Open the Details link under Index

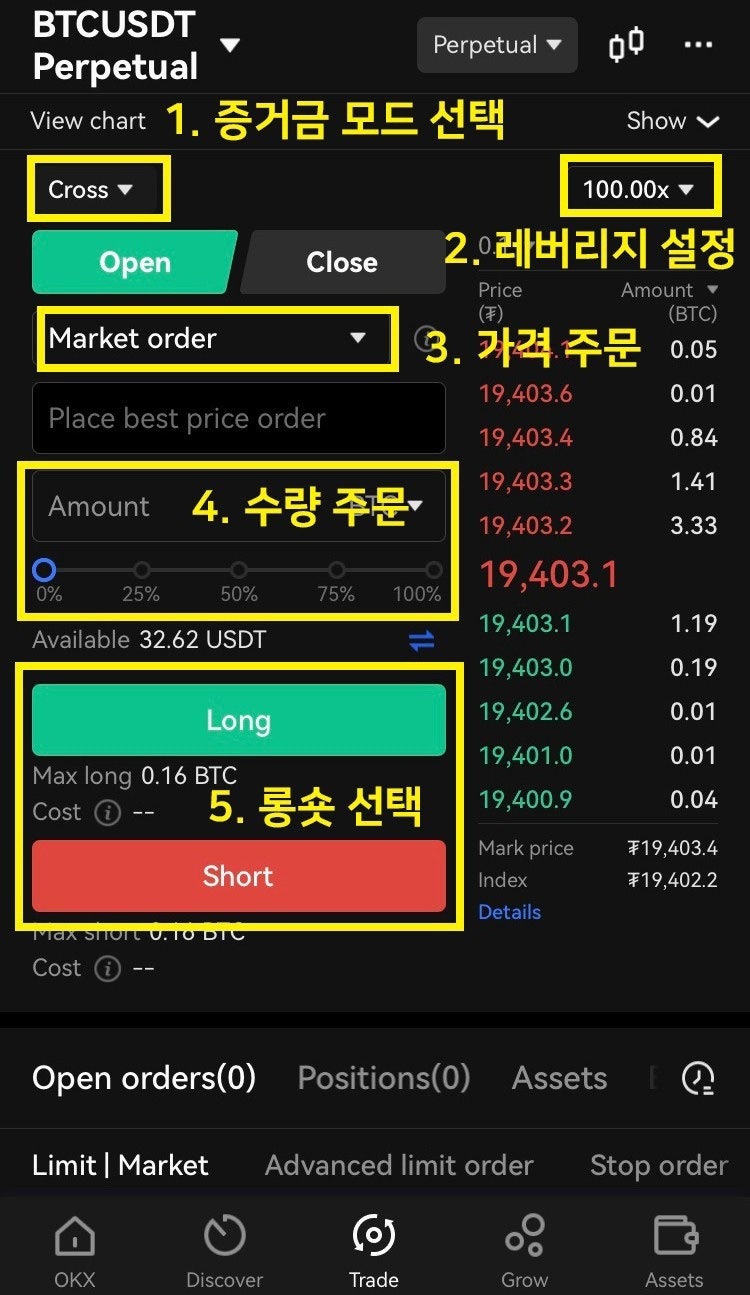[509, 912]
